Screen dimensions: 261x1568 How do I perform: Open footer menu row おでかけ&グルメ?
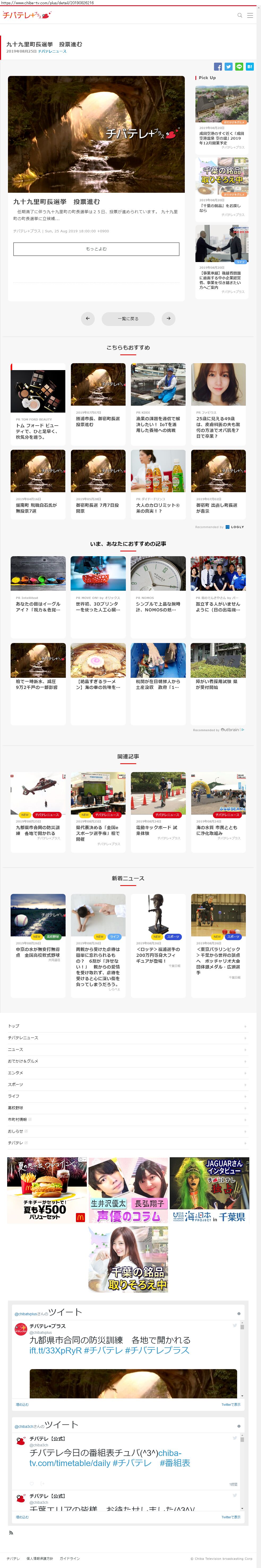coord(128,1061)
